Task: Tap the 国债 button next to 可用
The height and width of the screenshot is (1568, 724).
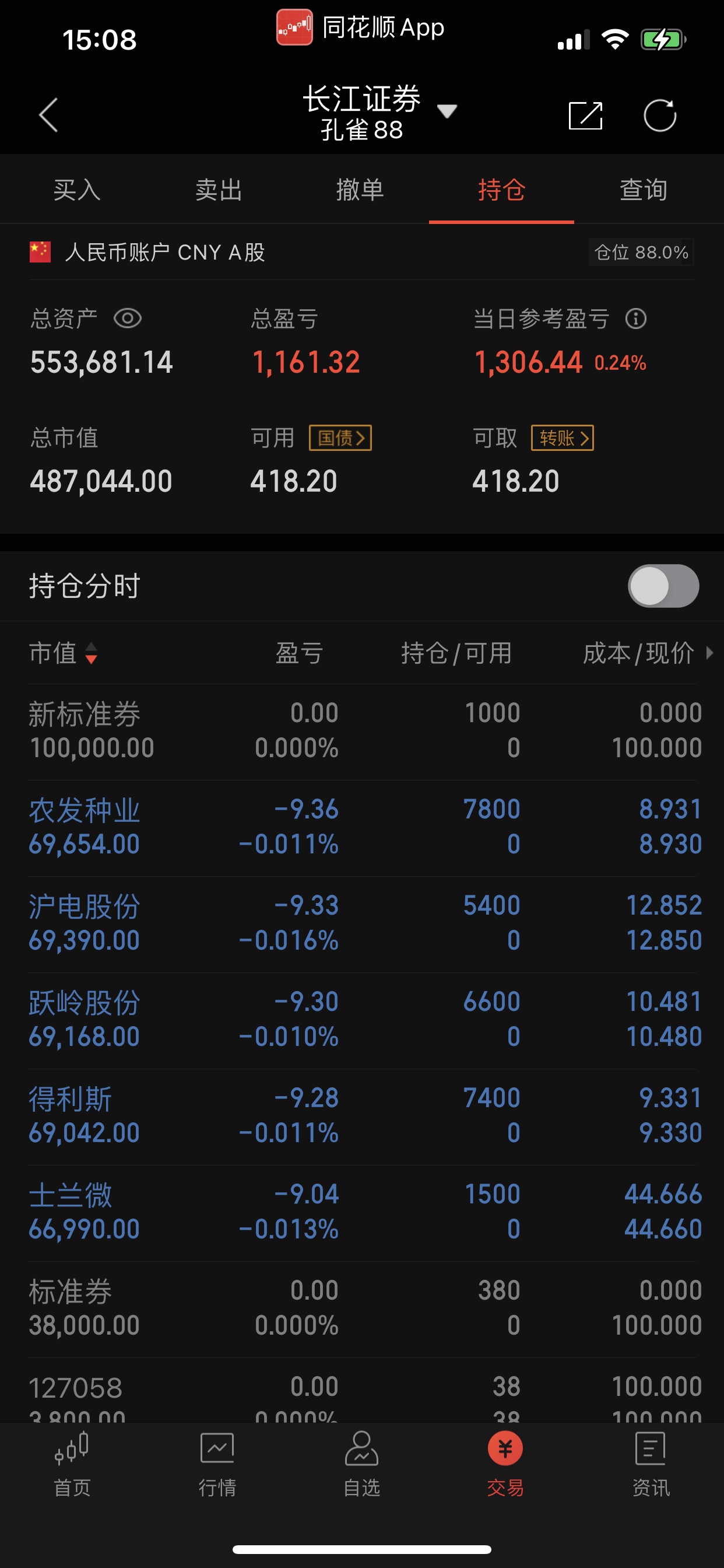Action: pyautogui.click(x=340, y=437)
